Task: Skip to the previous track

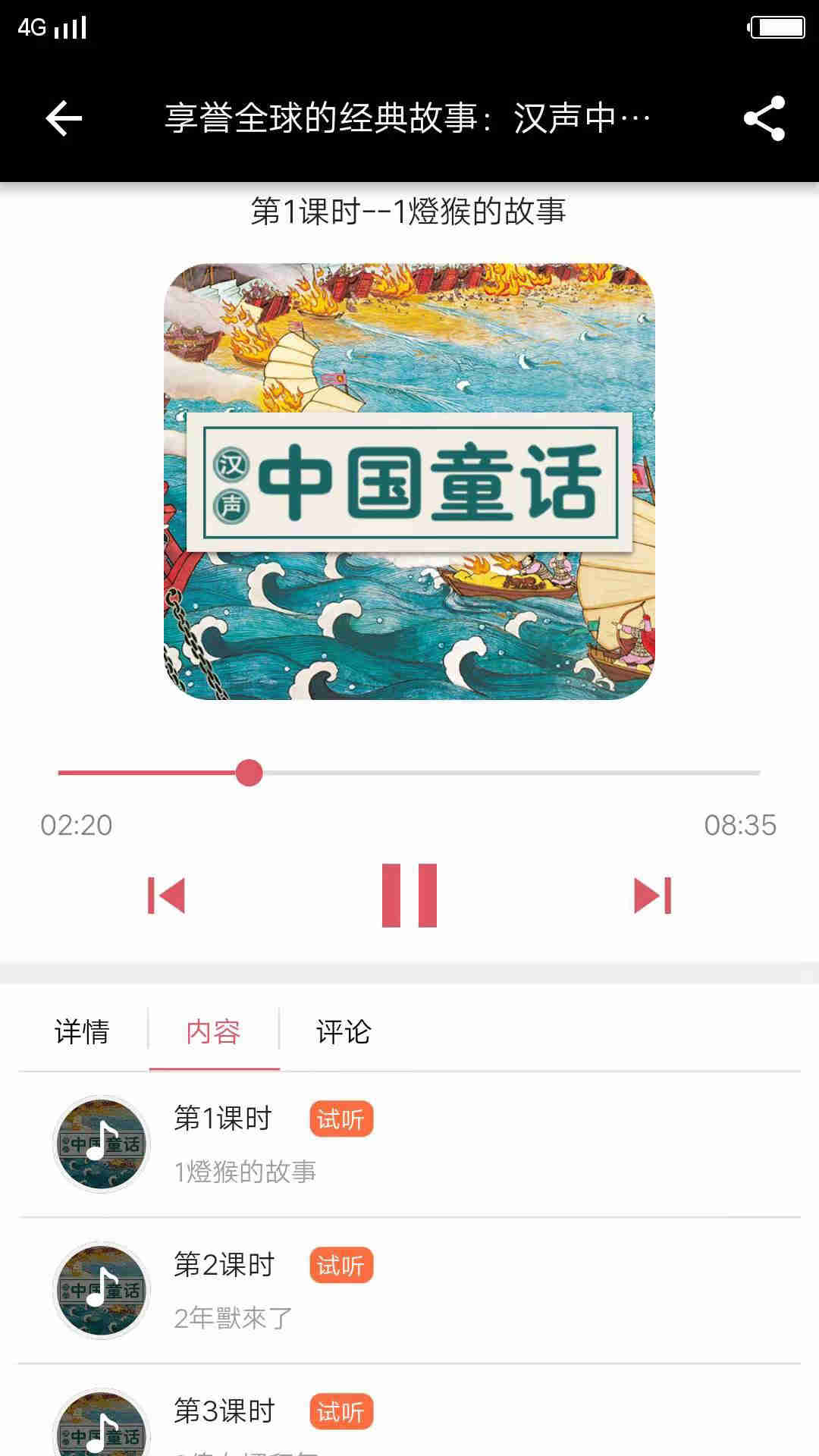Action: pos(166,896)
